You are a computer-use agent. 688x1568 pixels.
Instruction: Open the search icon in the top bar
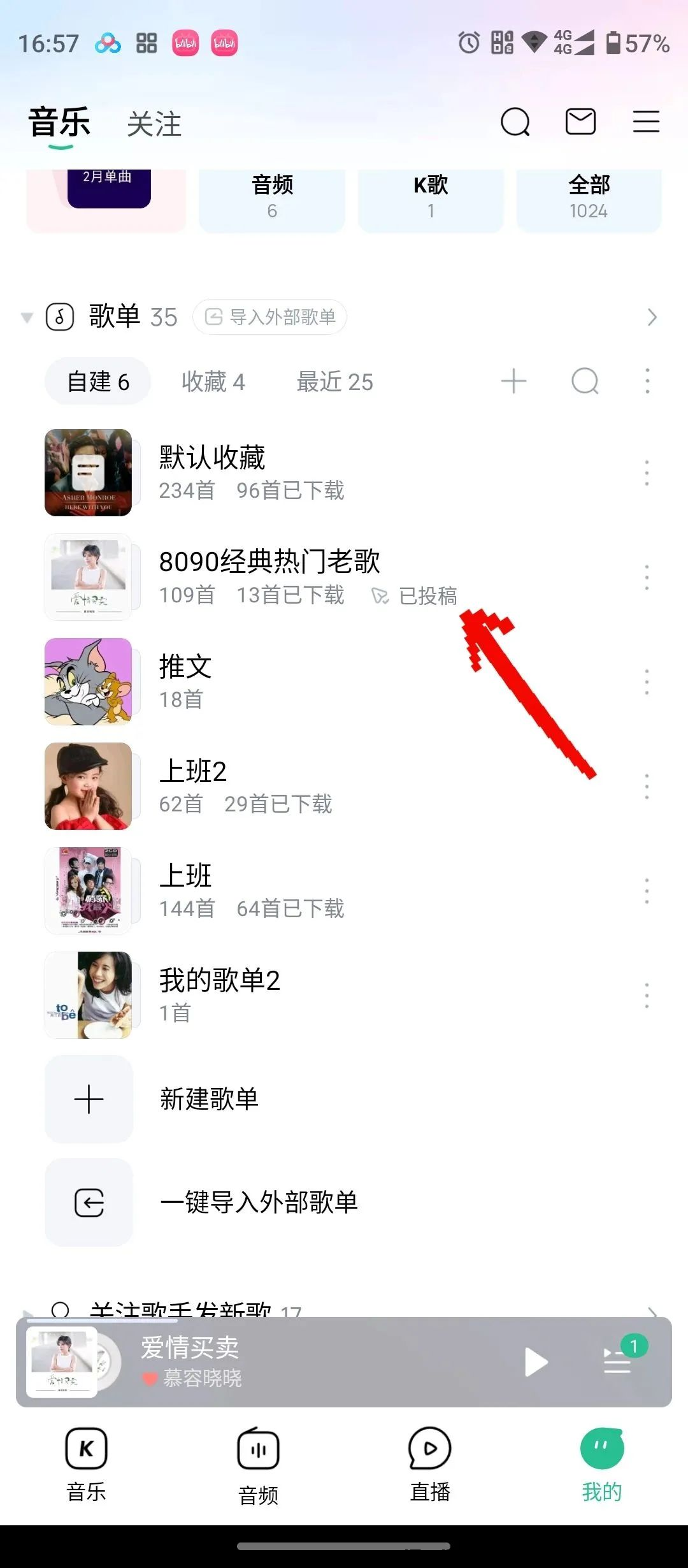coord(515,122)
